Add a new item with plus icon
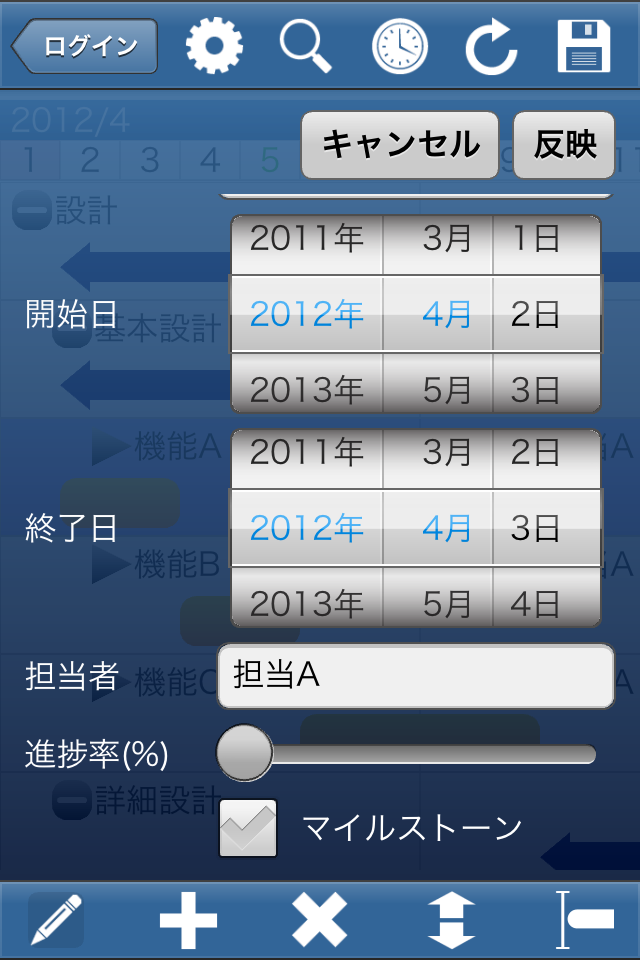 coord(188,919)
